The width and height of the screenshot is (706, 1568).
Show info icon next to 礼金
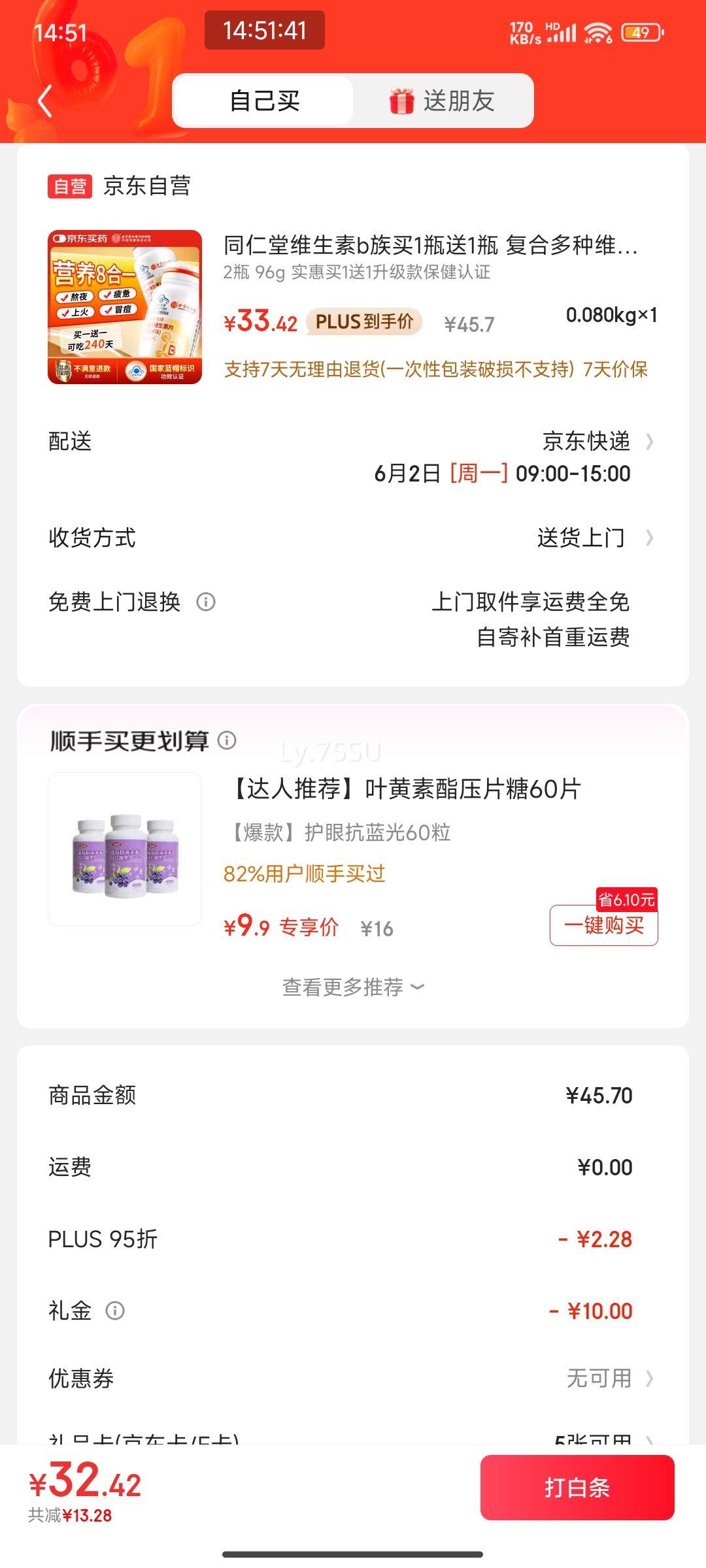point(115,1311)
